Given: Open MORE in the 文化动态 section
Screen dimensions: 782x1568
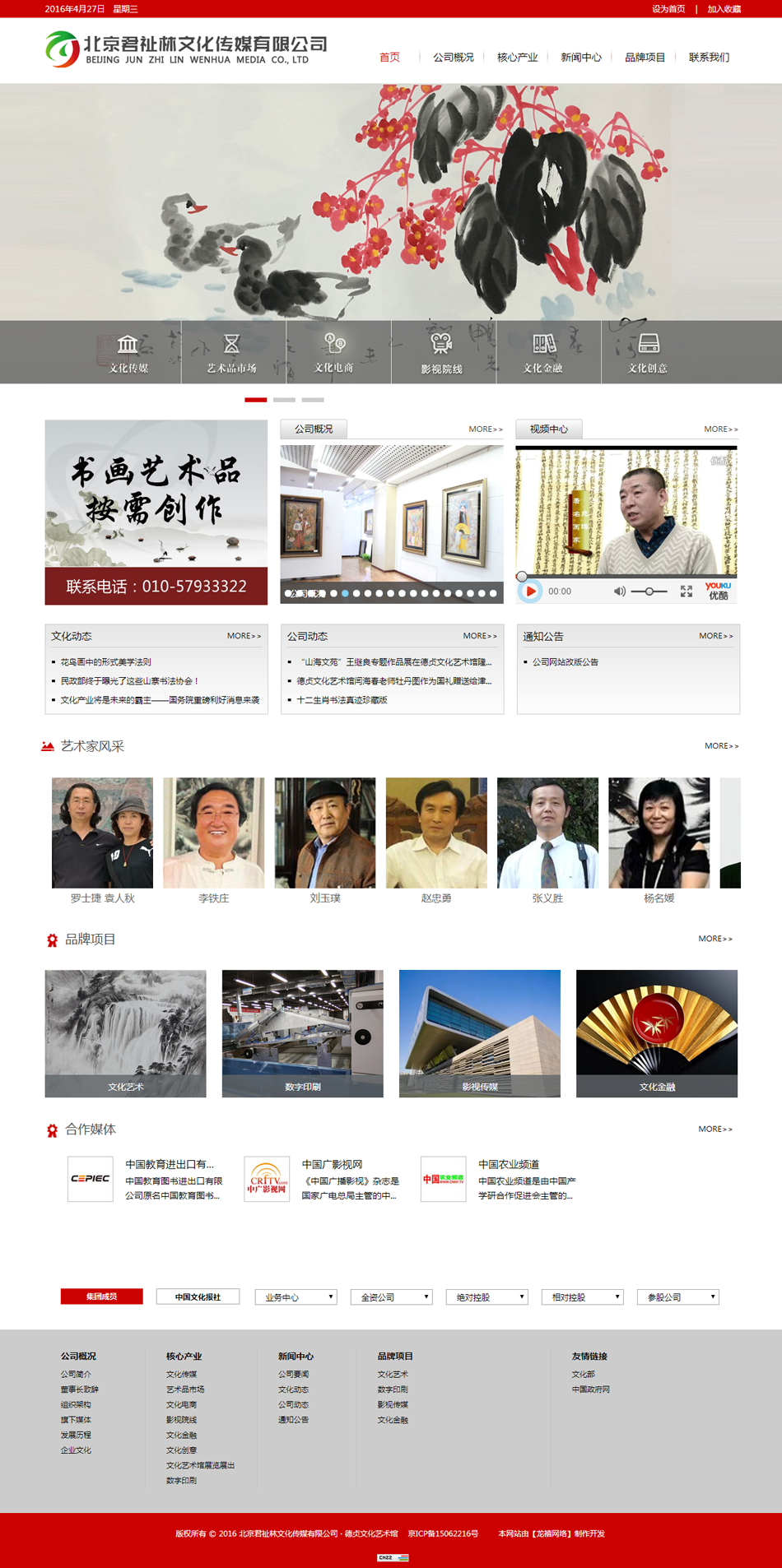Looking at the screenshot, I should point(244,636).
